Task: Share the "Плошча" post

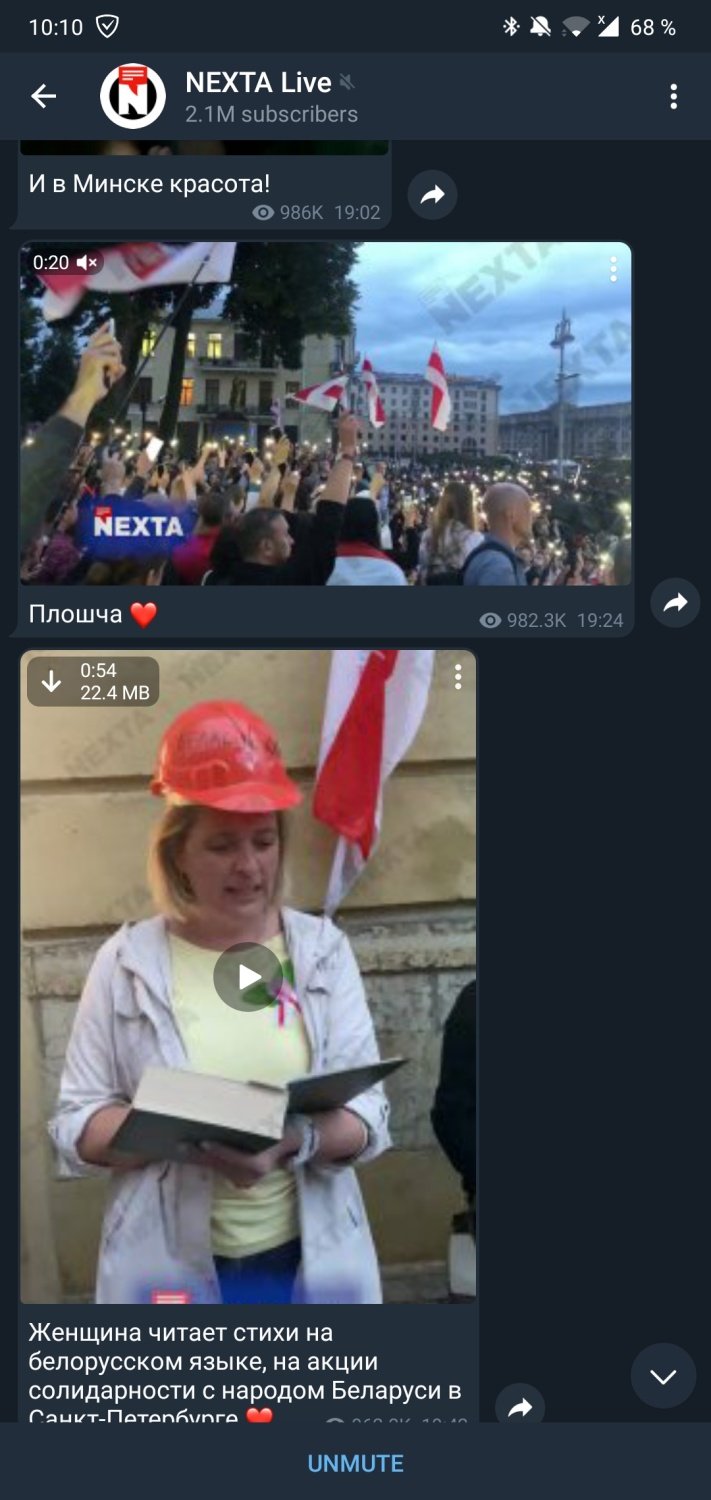Action: [675, 602]
